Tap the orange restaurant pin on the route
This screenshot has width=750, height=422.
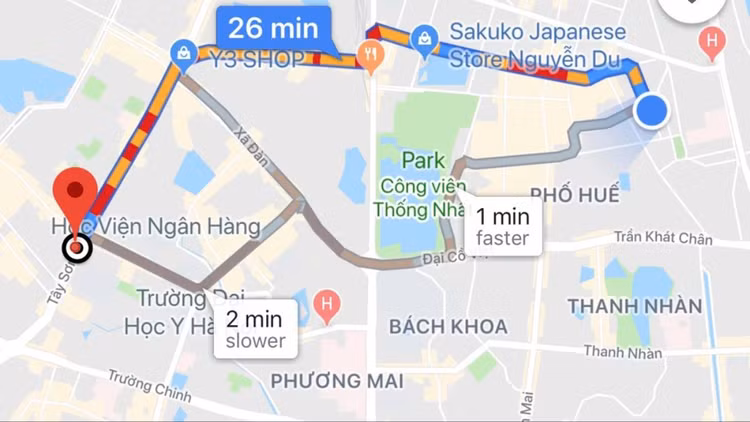click(371, 57)
